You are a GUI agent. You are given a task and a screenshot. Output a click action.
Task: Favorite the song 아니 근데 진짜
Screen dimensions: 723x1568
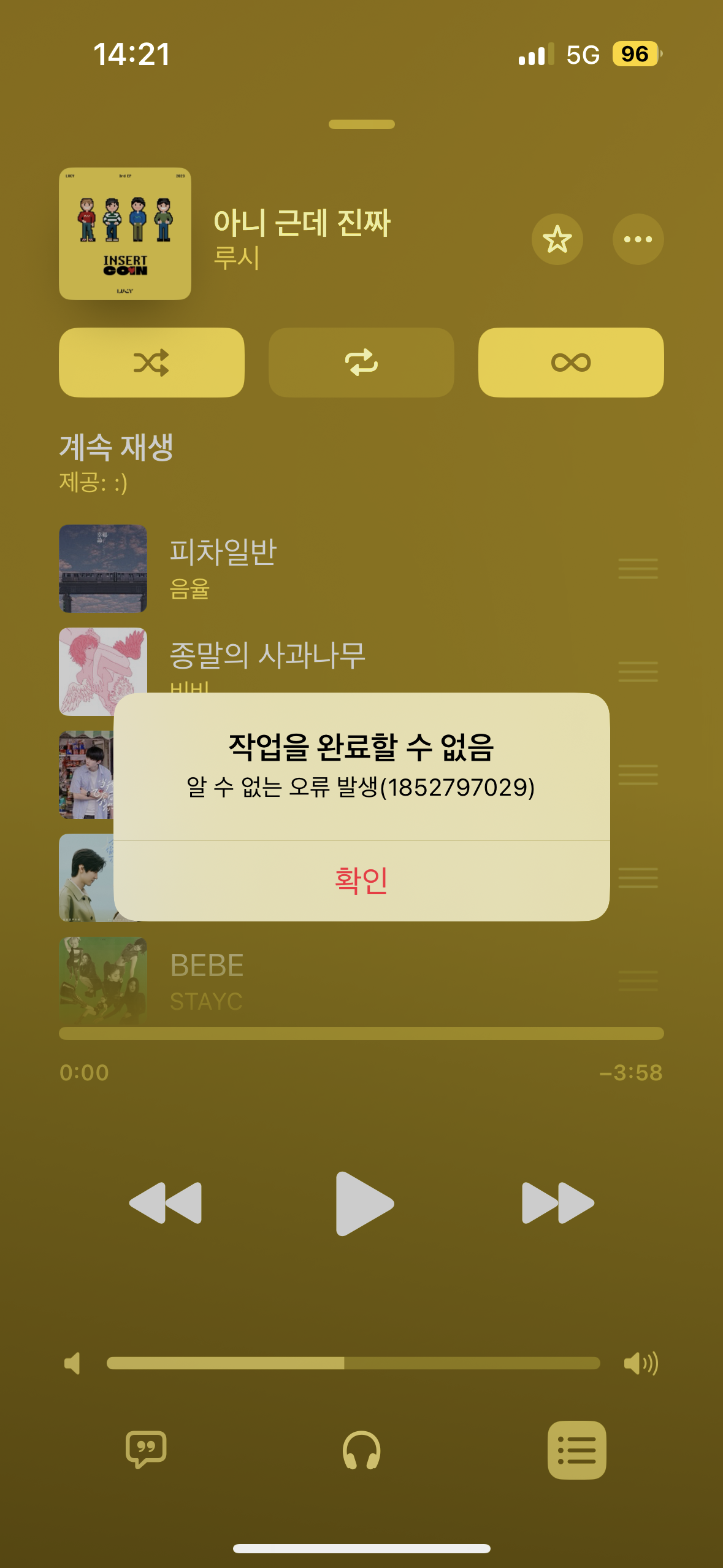point(557,239)
